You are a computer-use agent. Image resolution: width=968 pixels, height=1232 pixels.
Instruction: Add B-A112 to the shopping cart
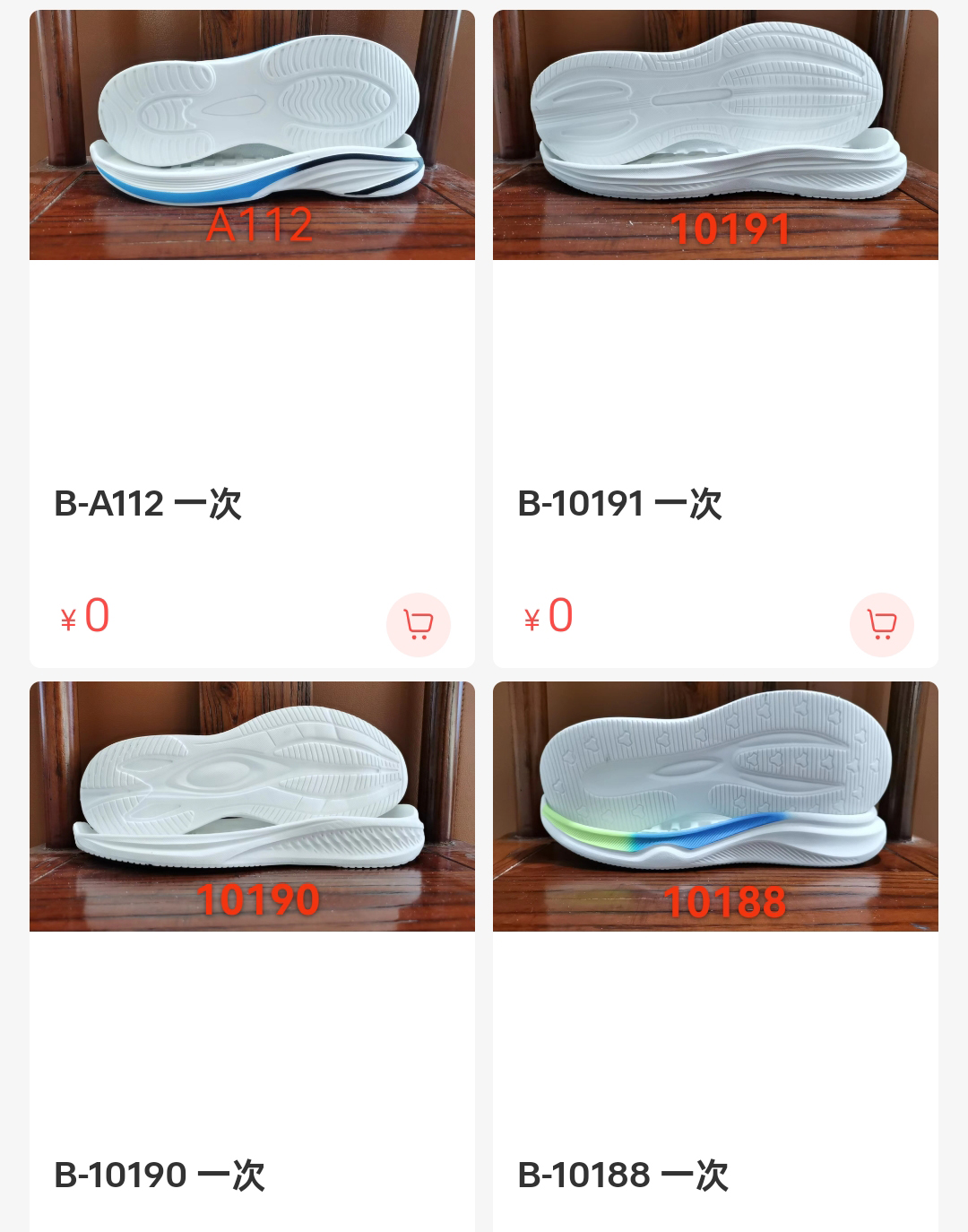click(418, 624)
